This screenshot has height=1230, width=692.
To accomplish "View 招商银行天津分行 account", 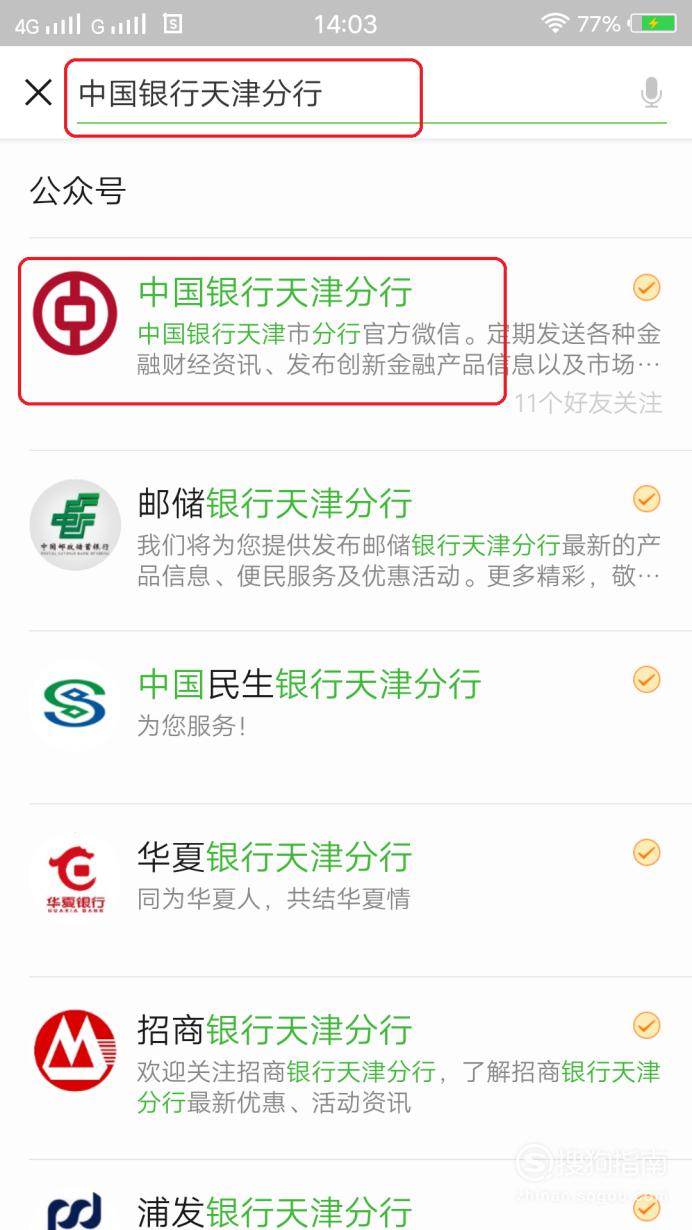I will (346, 1068).
